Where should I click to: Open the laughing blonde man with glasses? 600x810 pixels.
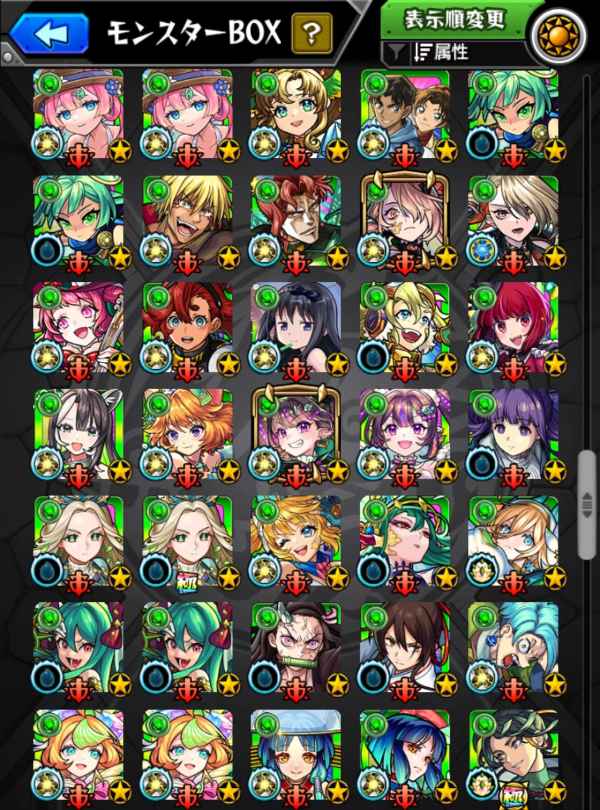pyautogui.click(x=187, y=221)
